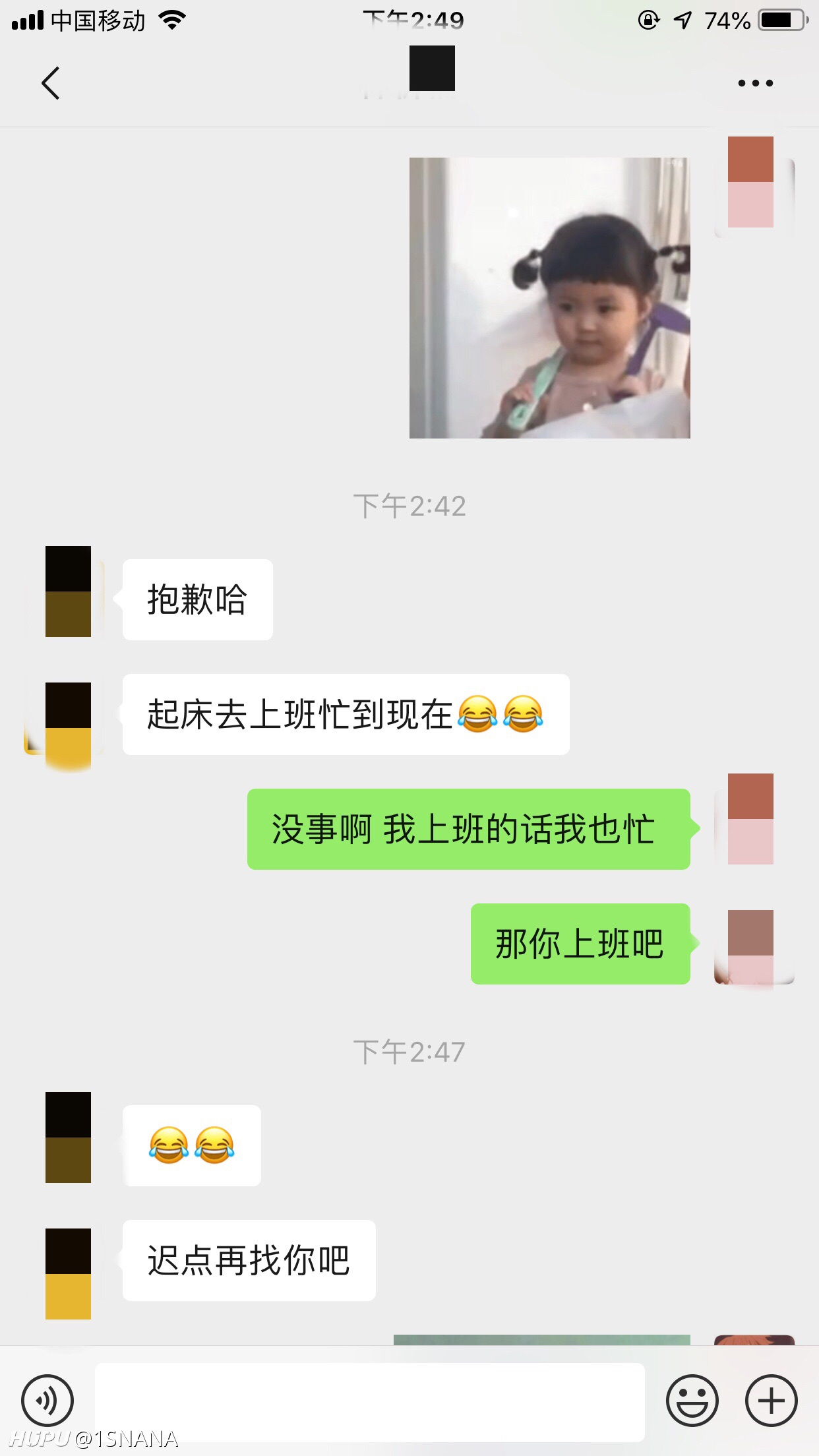Viewport: 819px width, 1456px height.
Task: Open the chat info three-dot menu
Action: pos(755,83)
